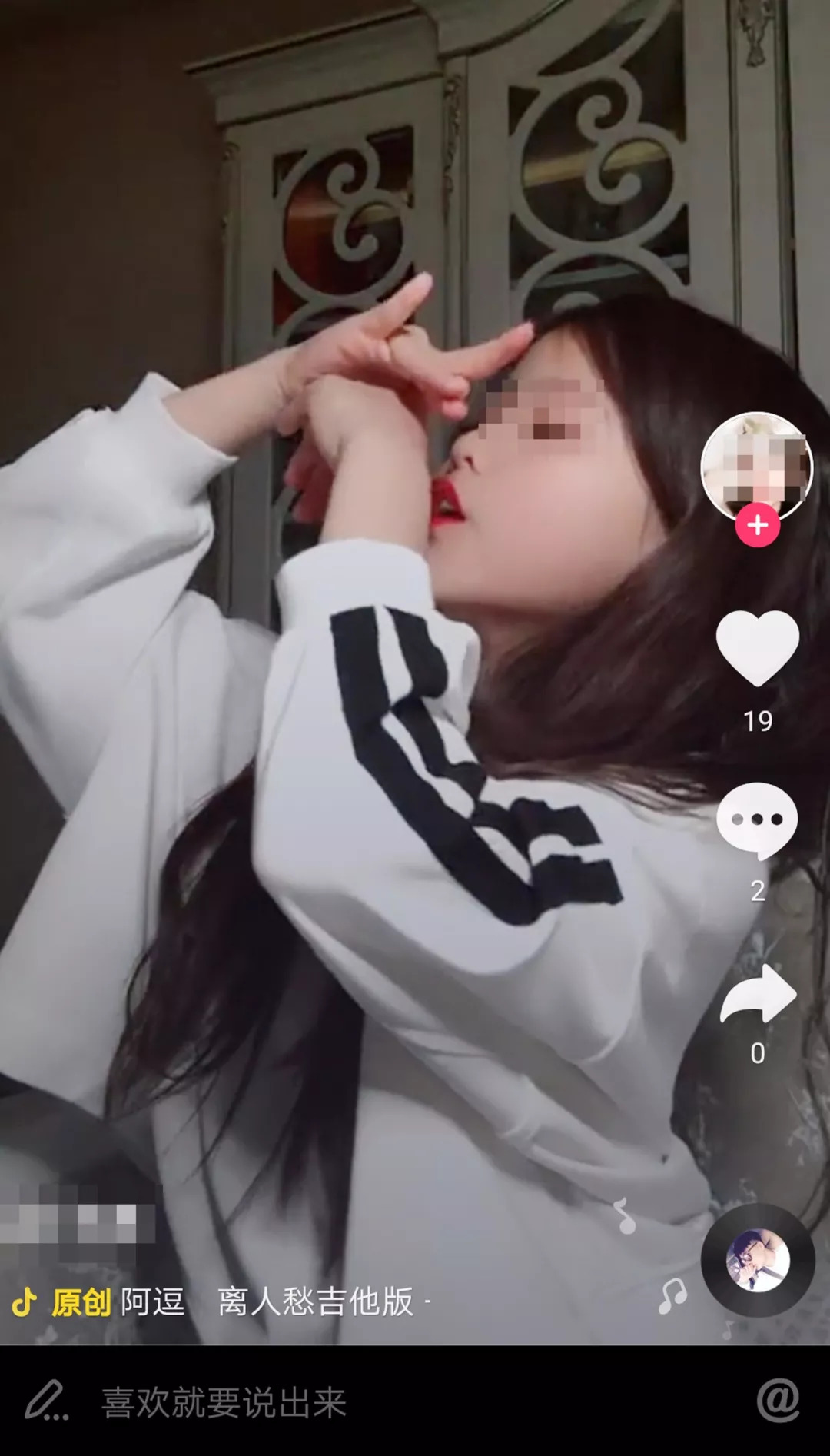Mention someone with the @ icon
Image resolution: width=830 pixels, height=1456 pixels.
coord(778,1400)
